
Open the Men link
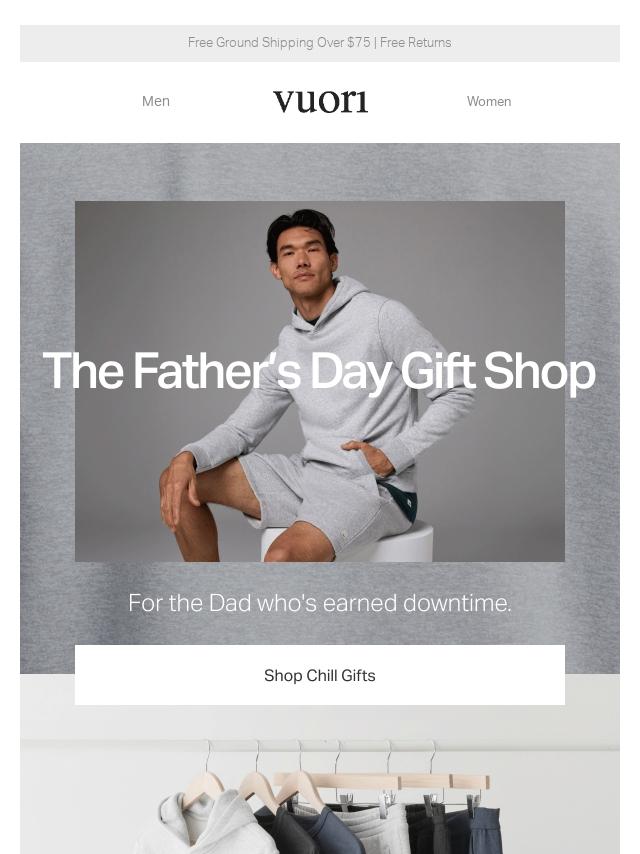156,101
